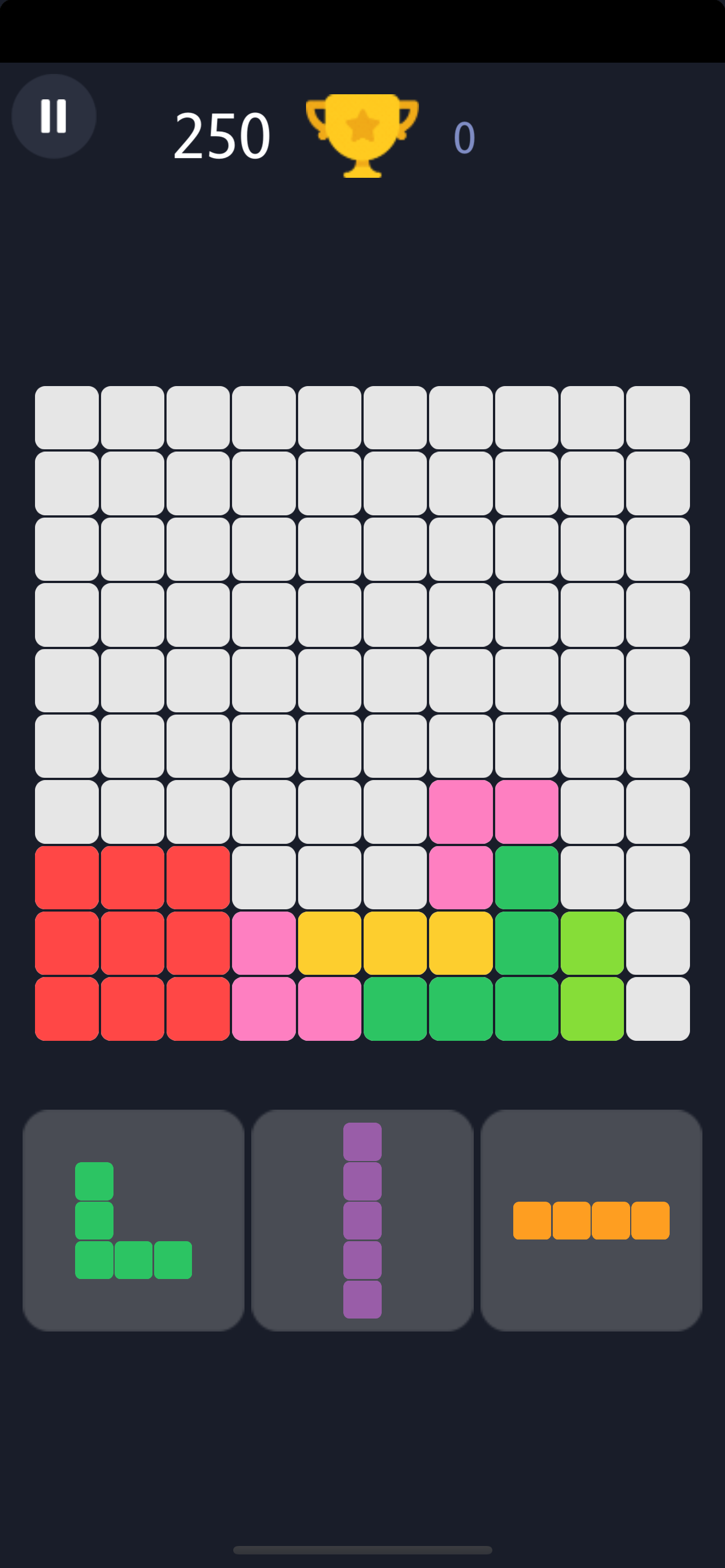Screen dimensions: 725x1568
Task: Tap the pink block pair near the board's right side
Action: coord(493,812)
